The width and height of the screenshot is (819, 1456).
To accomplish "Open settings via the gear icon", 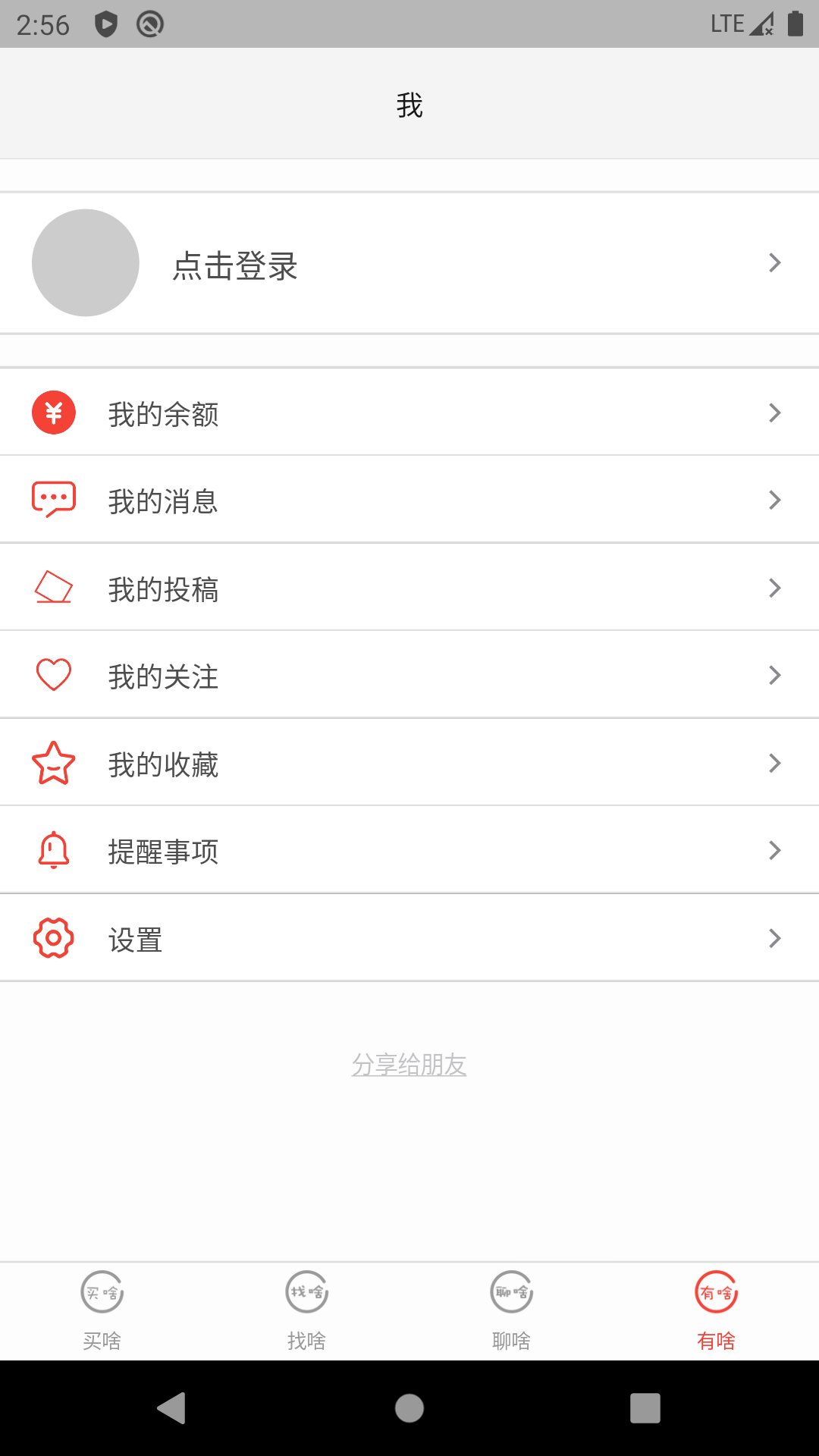I will (53, 937).
